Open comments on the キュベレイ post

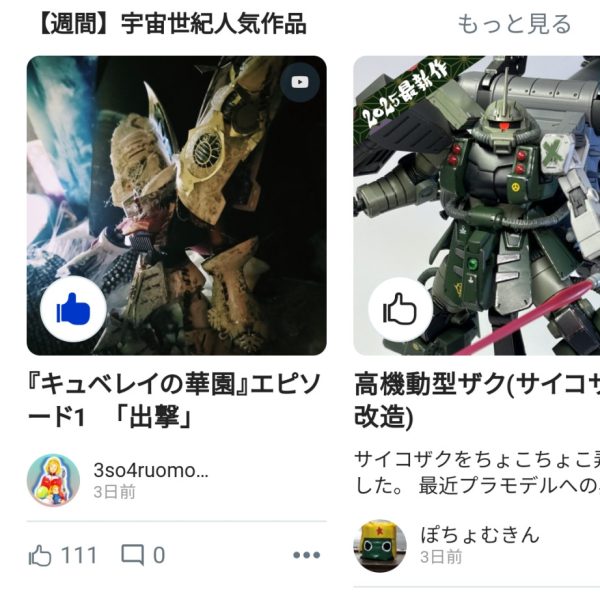click(x=143, y=555)
